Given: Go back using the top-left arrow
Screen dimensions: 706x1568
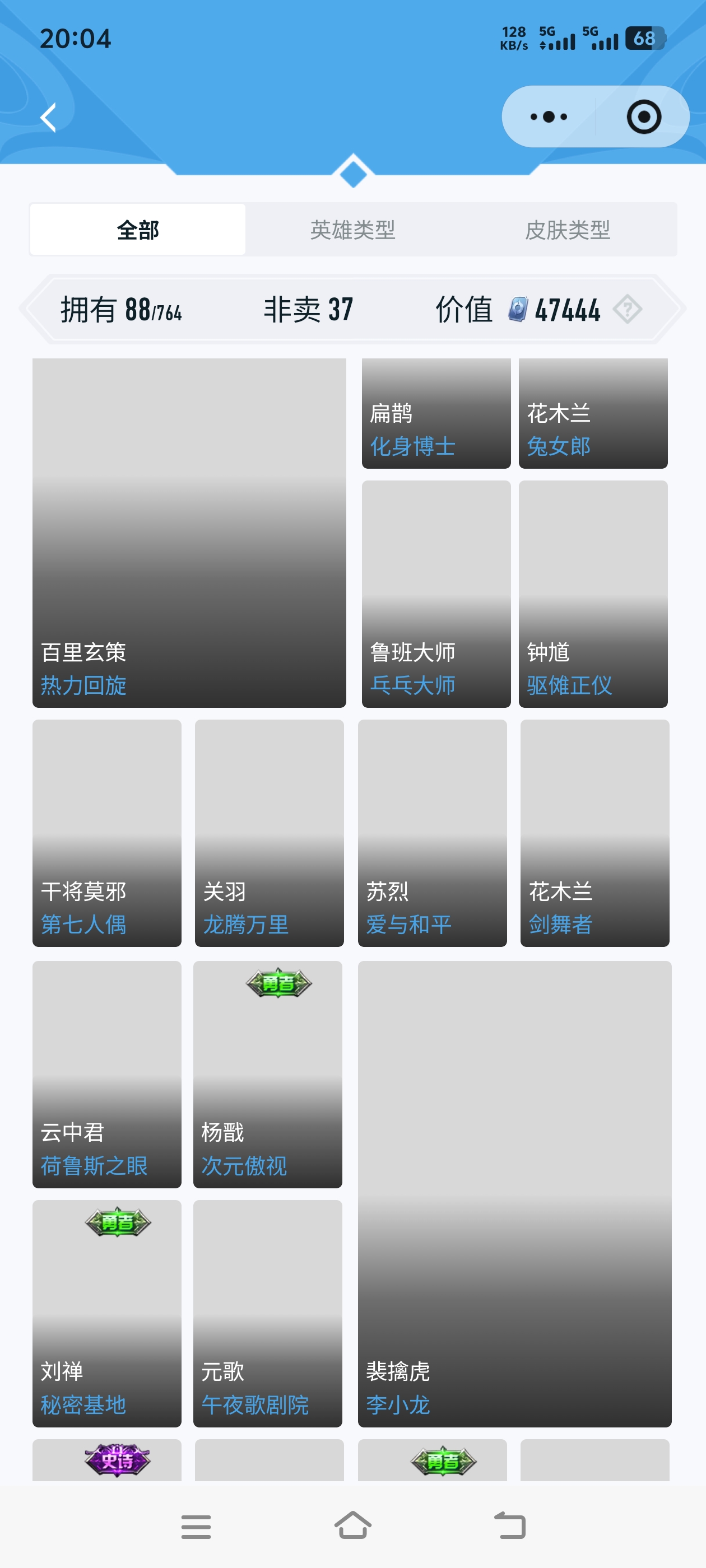Looking at the screenshot, I should click(x=48, y=117).
